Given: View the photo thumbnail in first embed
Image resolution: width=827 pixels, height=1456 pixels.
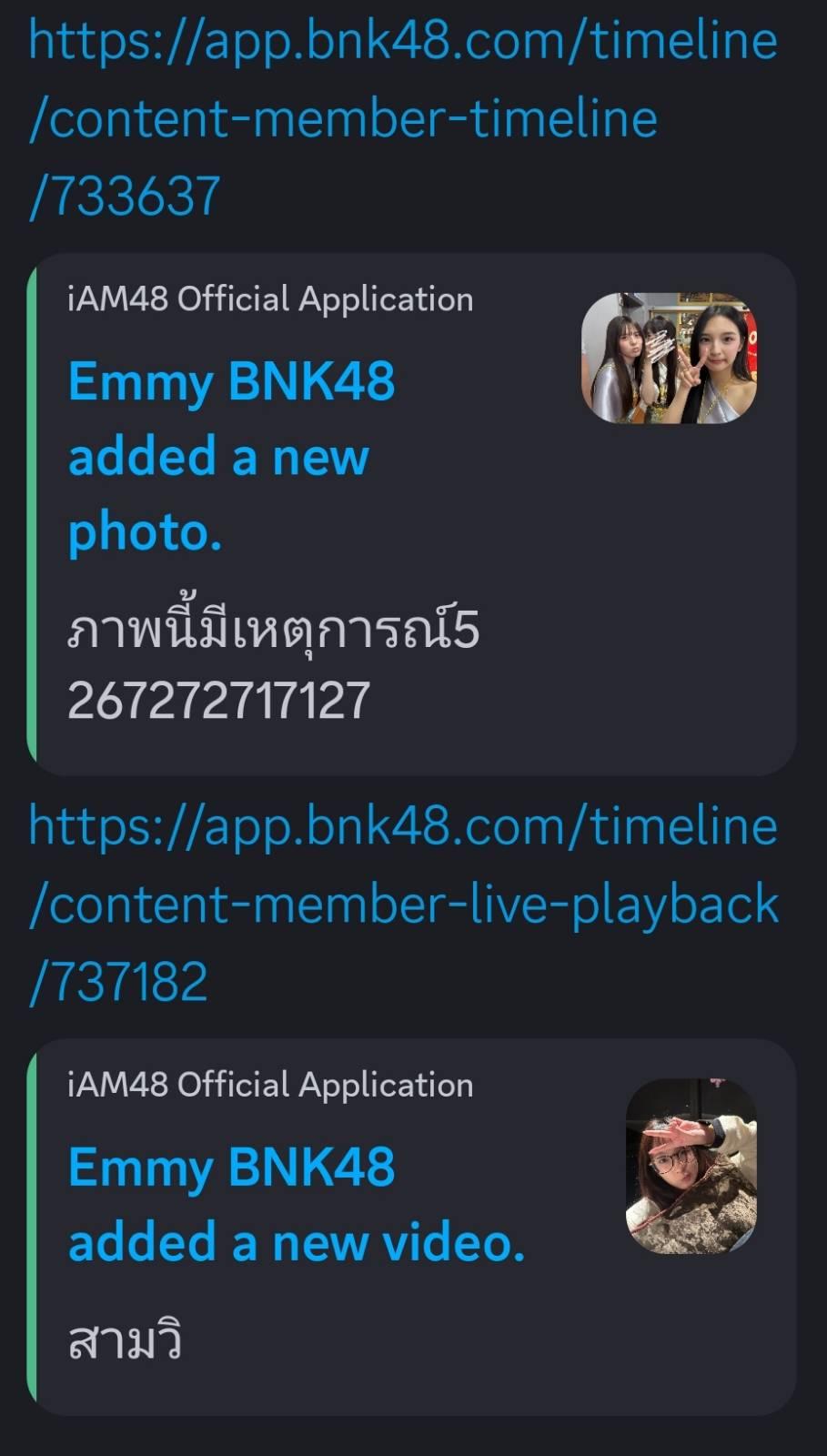Looking at the screenshot, I should coord(669,359).
